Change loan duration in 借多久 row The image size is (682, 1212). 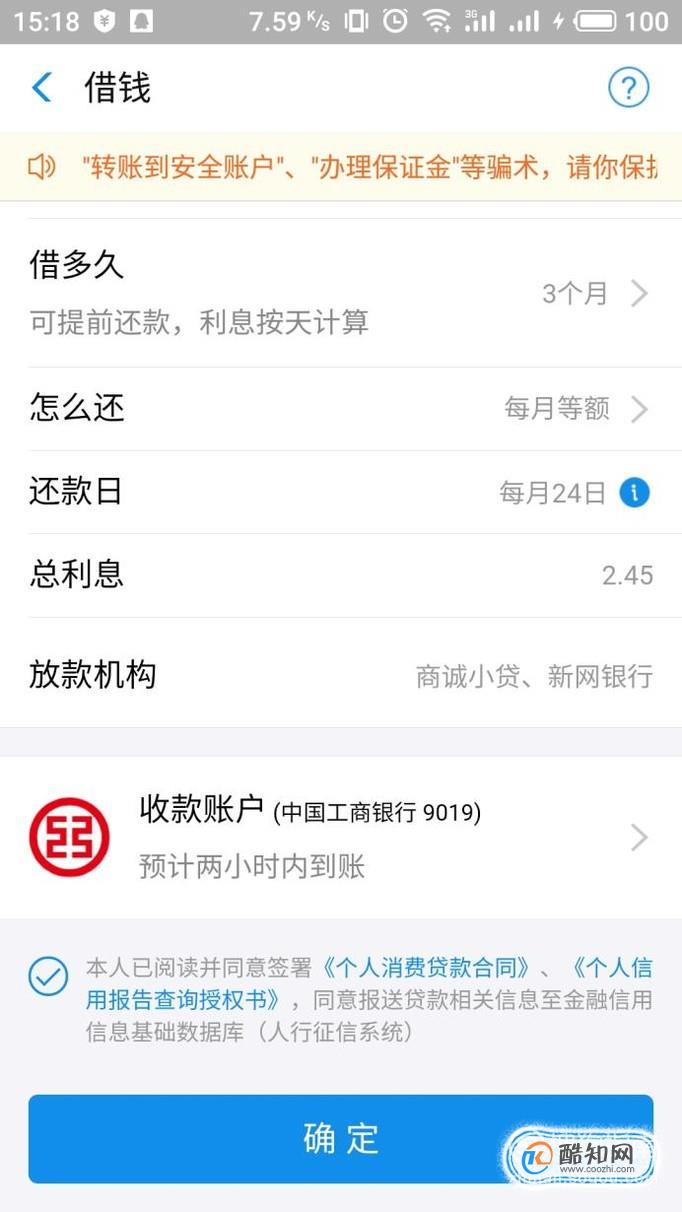341,293
